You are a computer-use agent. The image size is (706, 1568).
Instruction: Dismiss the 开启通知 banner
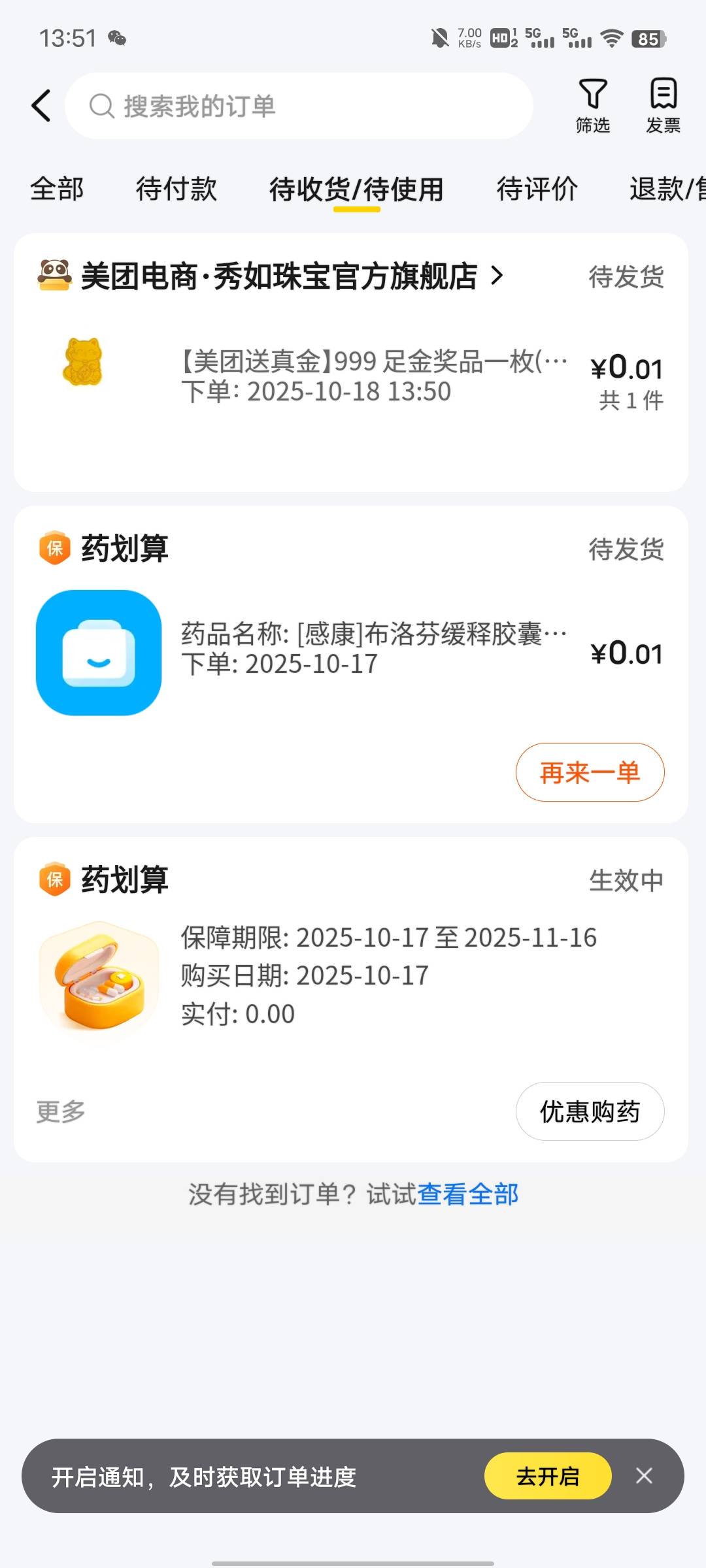coord(644,1476)
